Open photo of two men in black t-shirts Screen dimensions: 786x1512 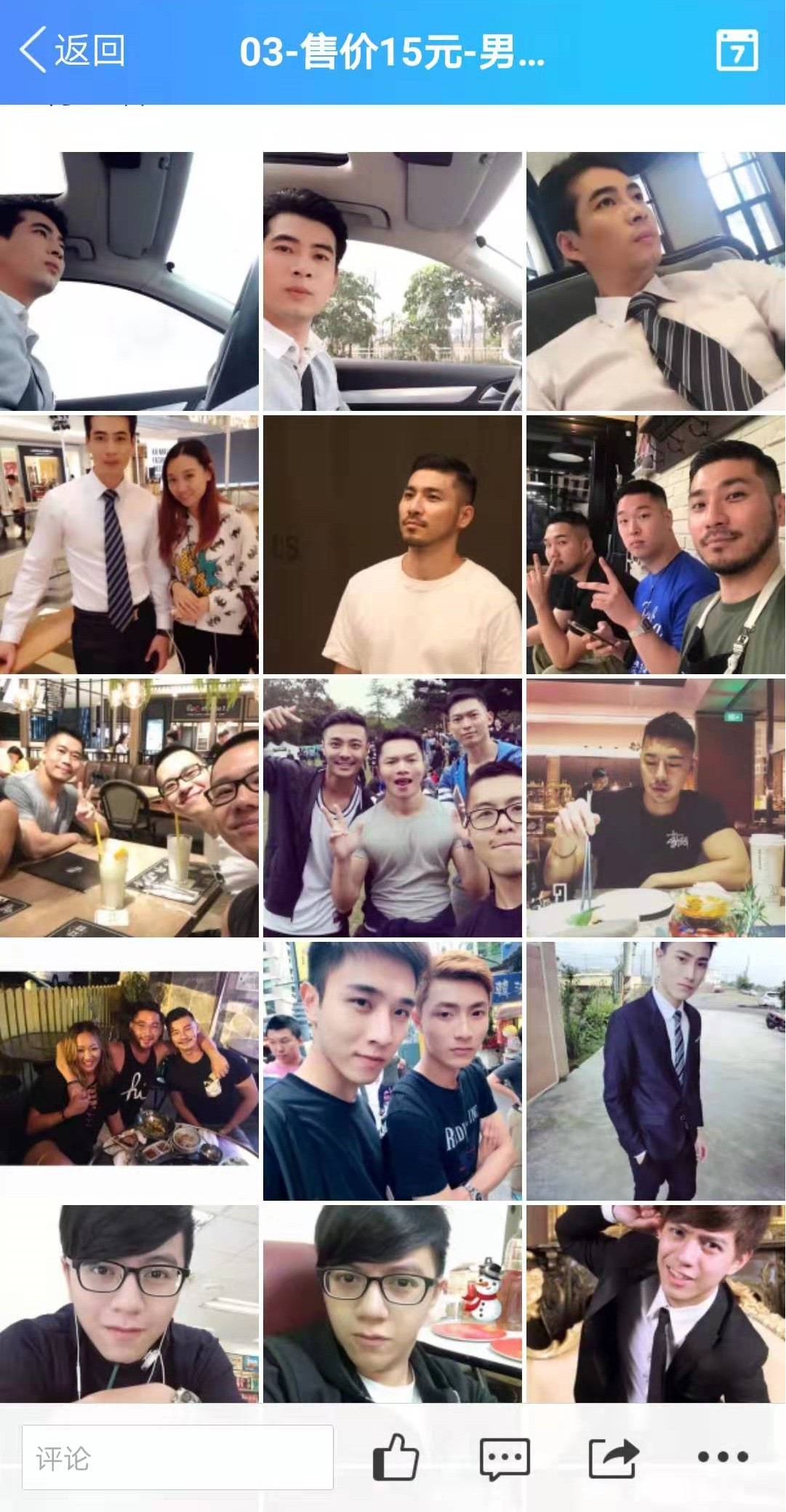point(392,1071)
